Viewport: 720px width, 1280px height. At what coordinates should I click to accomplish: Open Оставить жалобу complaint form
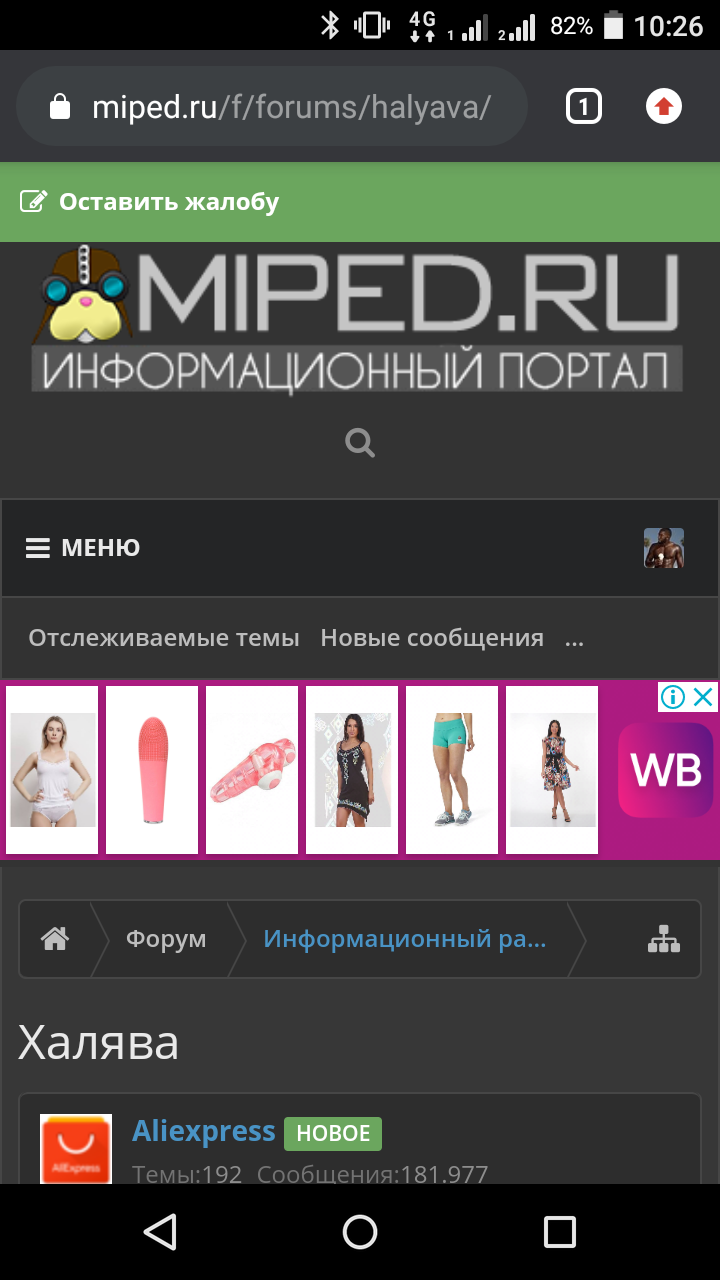pyautogui.click(x=149, y=202)
